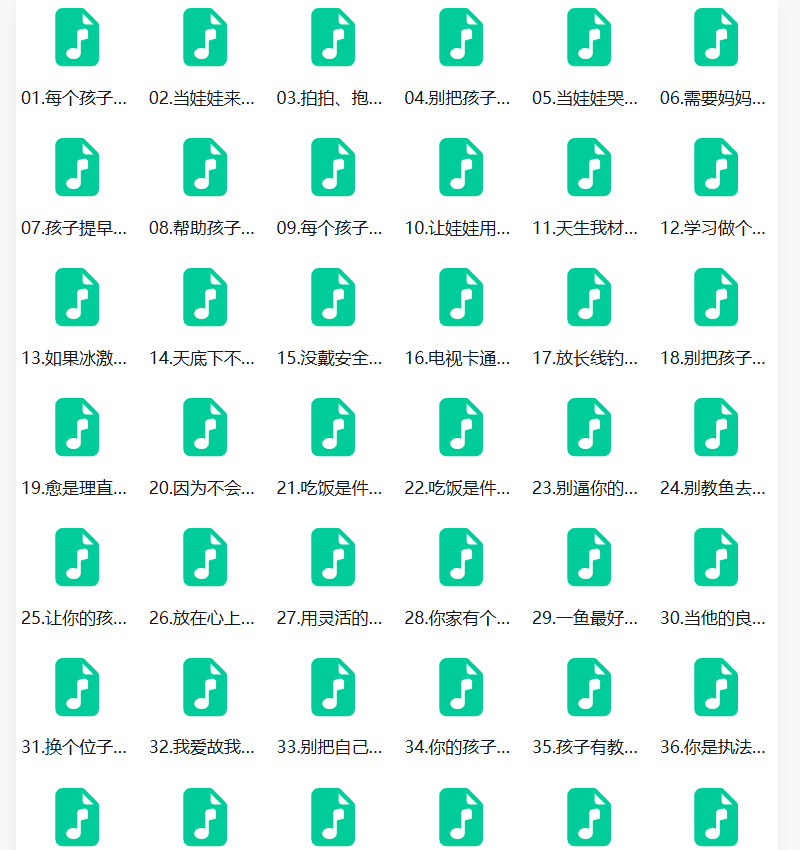This screenshot has width=800, height=850.
Task: Open audio file 29.一鱼最好
Action: 589,557
